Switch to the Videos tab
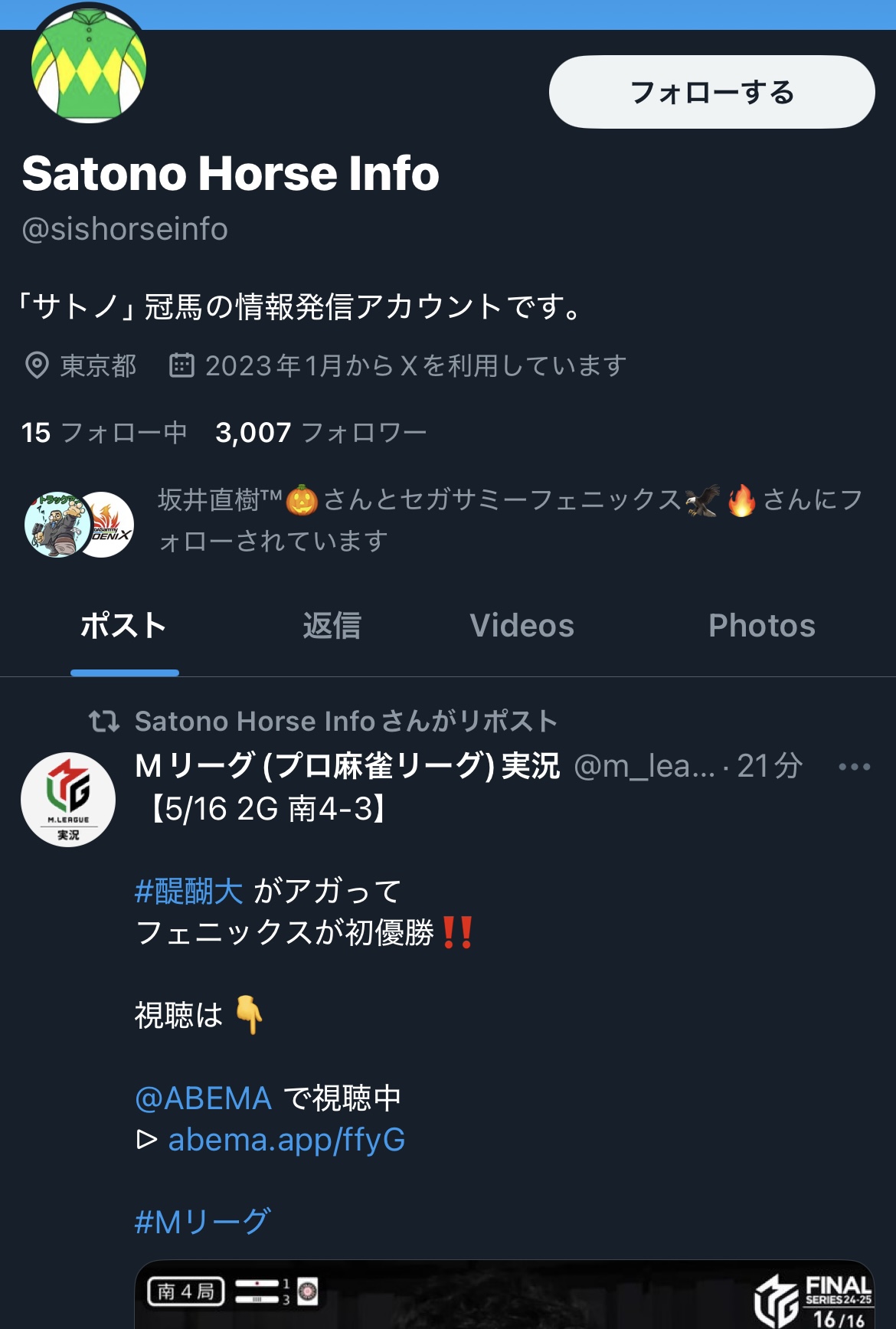Viewport: 896px width, 1329px height. point(522,626)
